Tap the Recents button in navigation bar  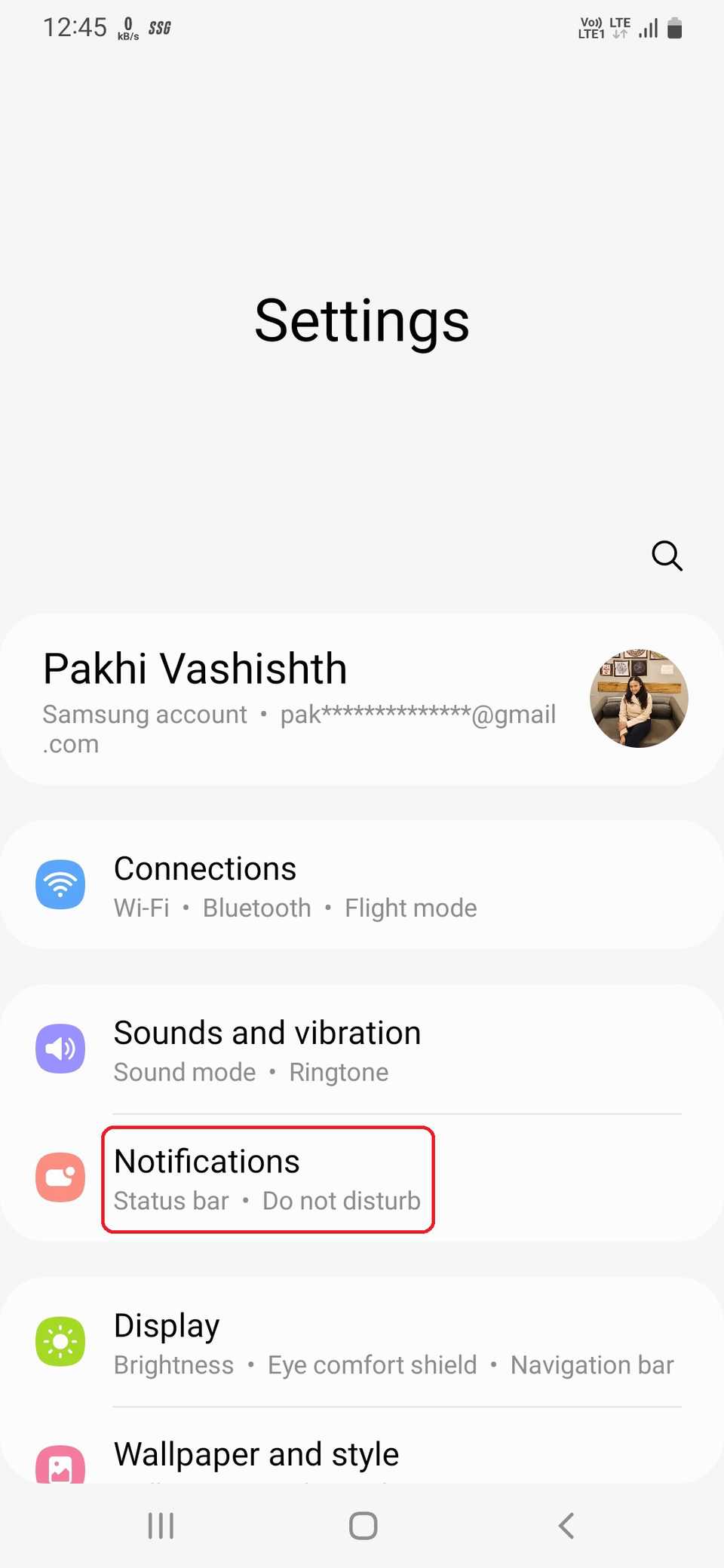tap(160, 1525)
